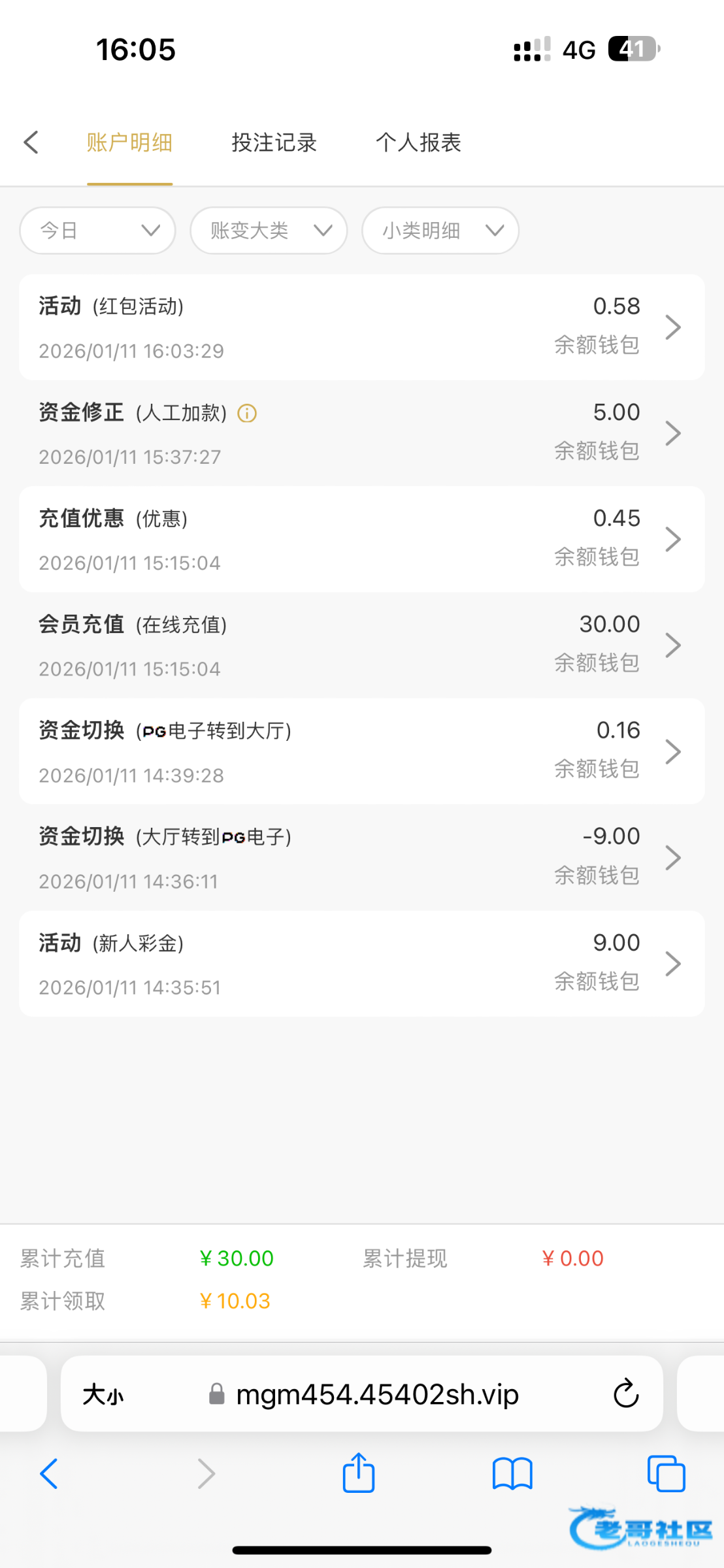Open the 今日 date dropdown

(98, 231)
